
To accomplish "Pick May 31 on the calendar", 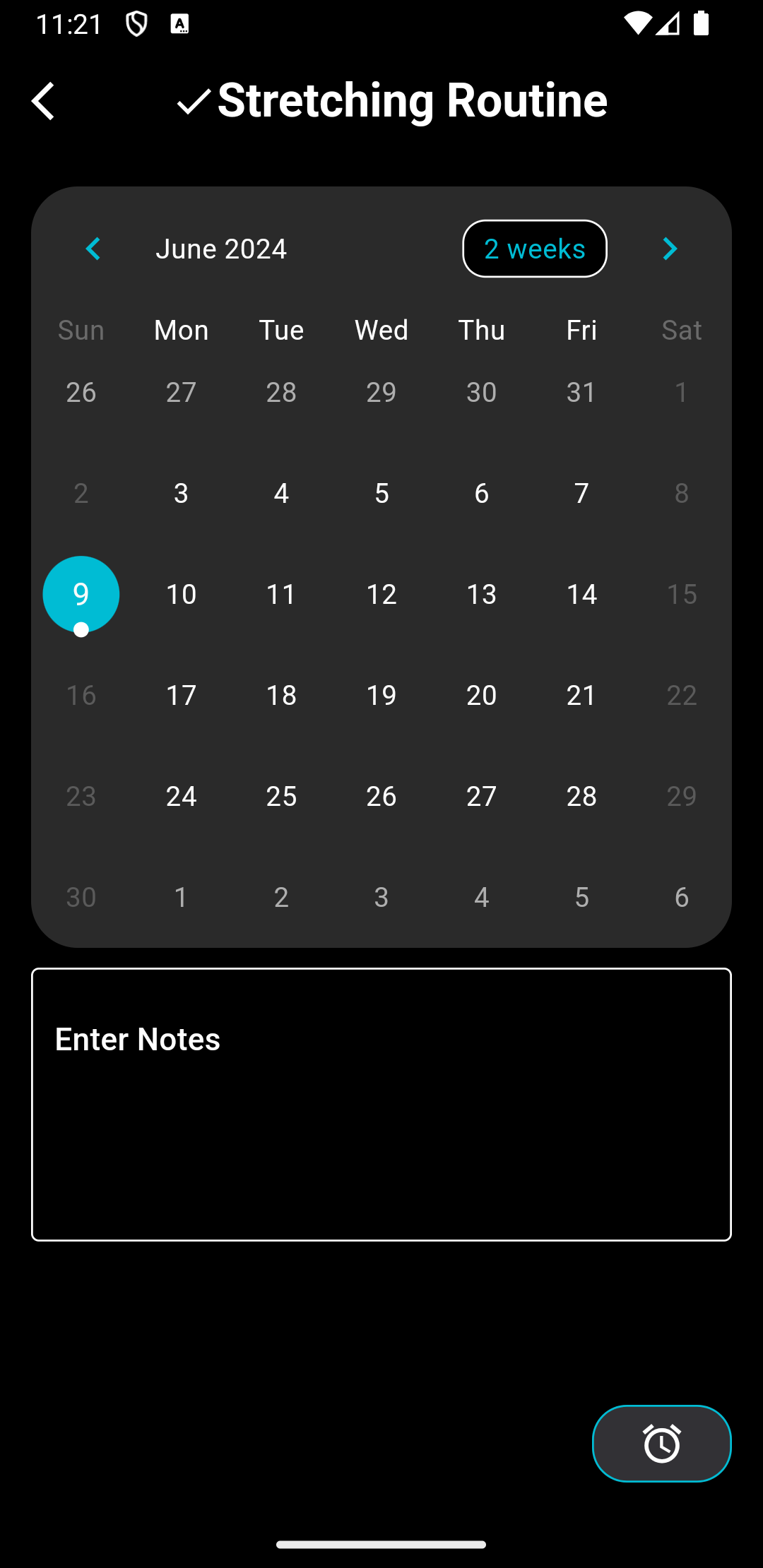I will tap(581, 392).
